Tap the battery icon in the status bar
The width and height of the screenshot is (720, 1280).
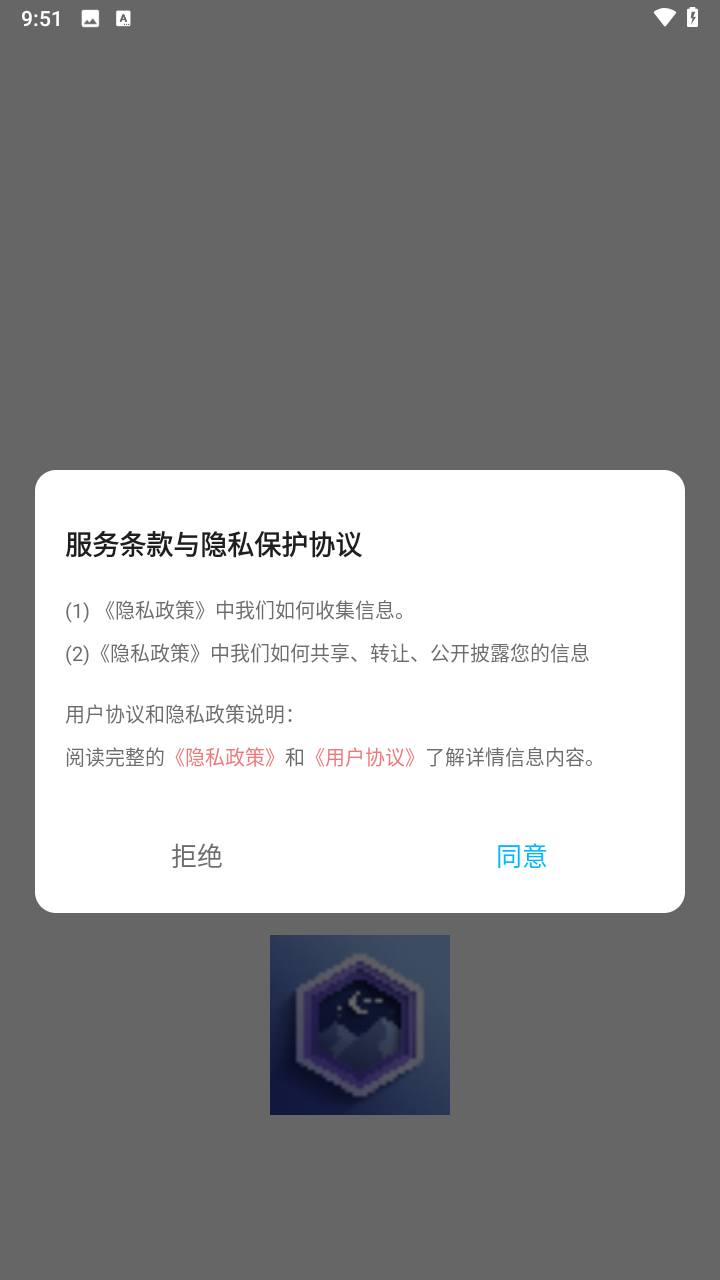click(x=694, y=17)
